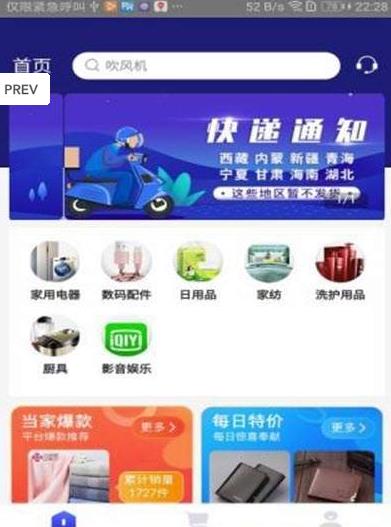Open the customer service headset icon
The width and height of the screenshot is (391, 527).
[x=366, y=65]
